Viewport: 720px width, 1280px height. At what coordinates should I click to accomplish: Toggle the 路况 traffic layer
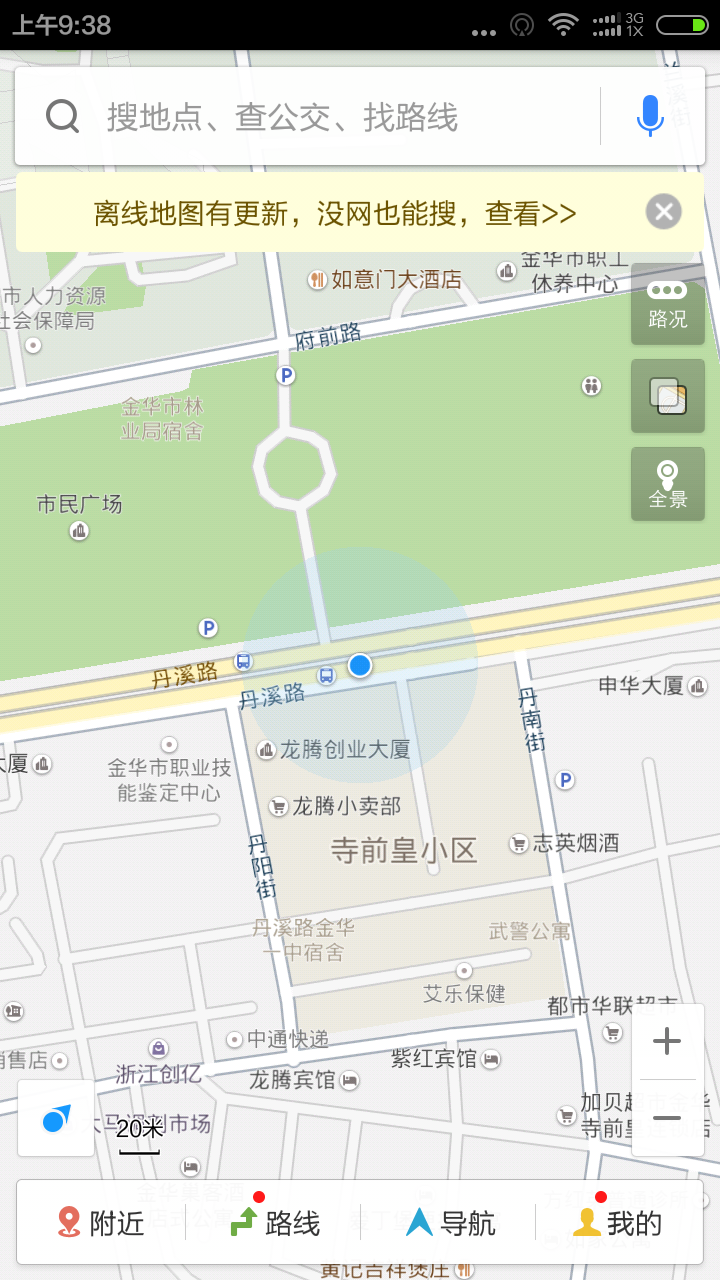667,304
